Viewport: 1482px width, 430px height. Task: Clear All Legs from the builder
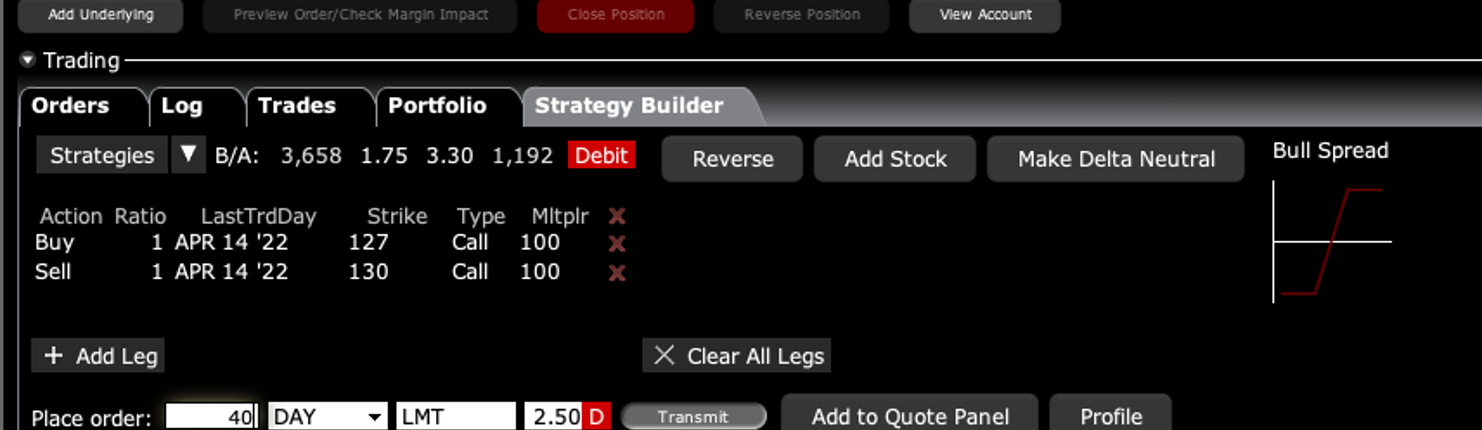click(x=737, y=356)
